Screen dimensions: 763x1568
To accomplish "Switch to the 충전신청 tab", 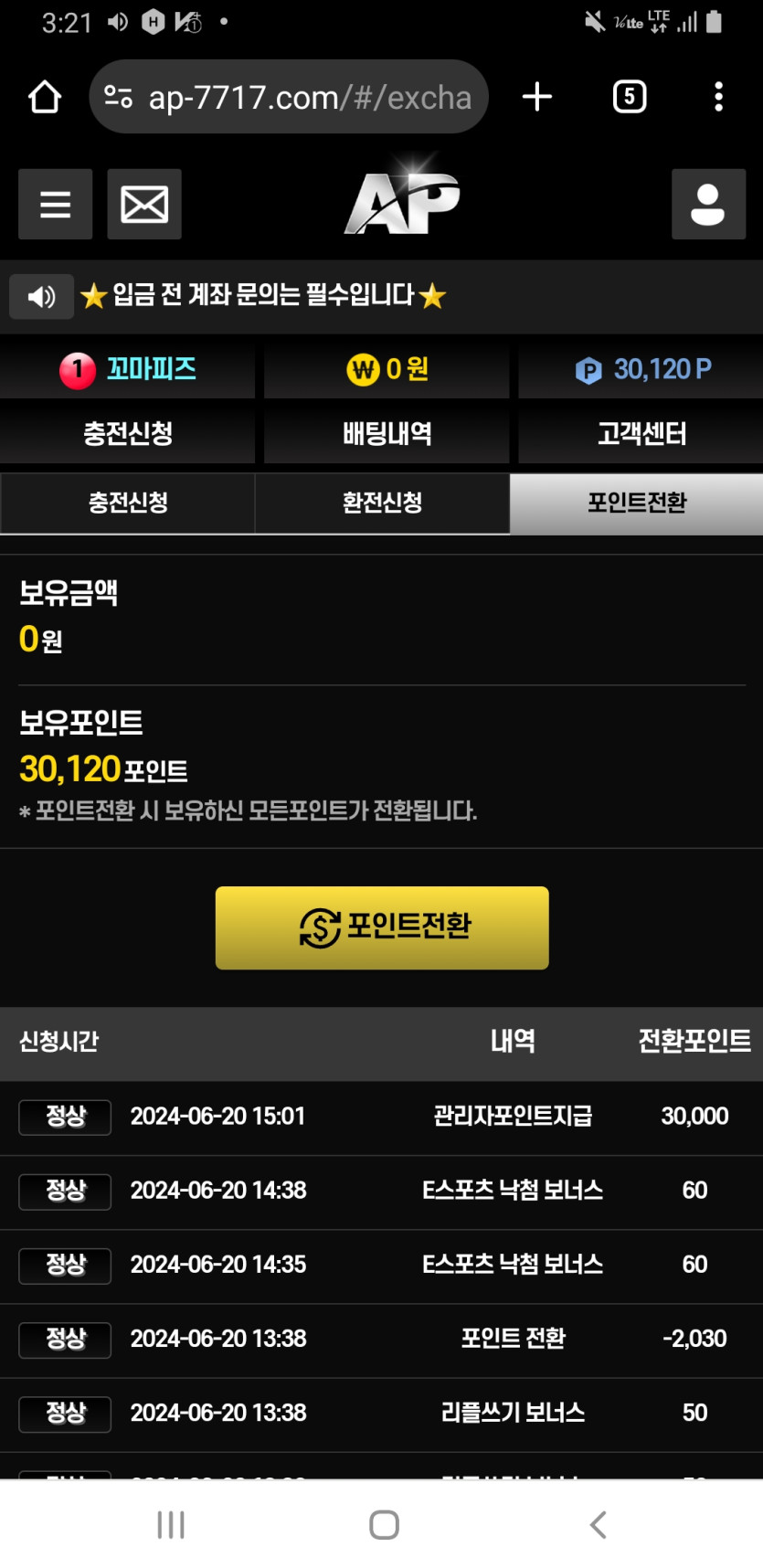I will tap(128, 503).
